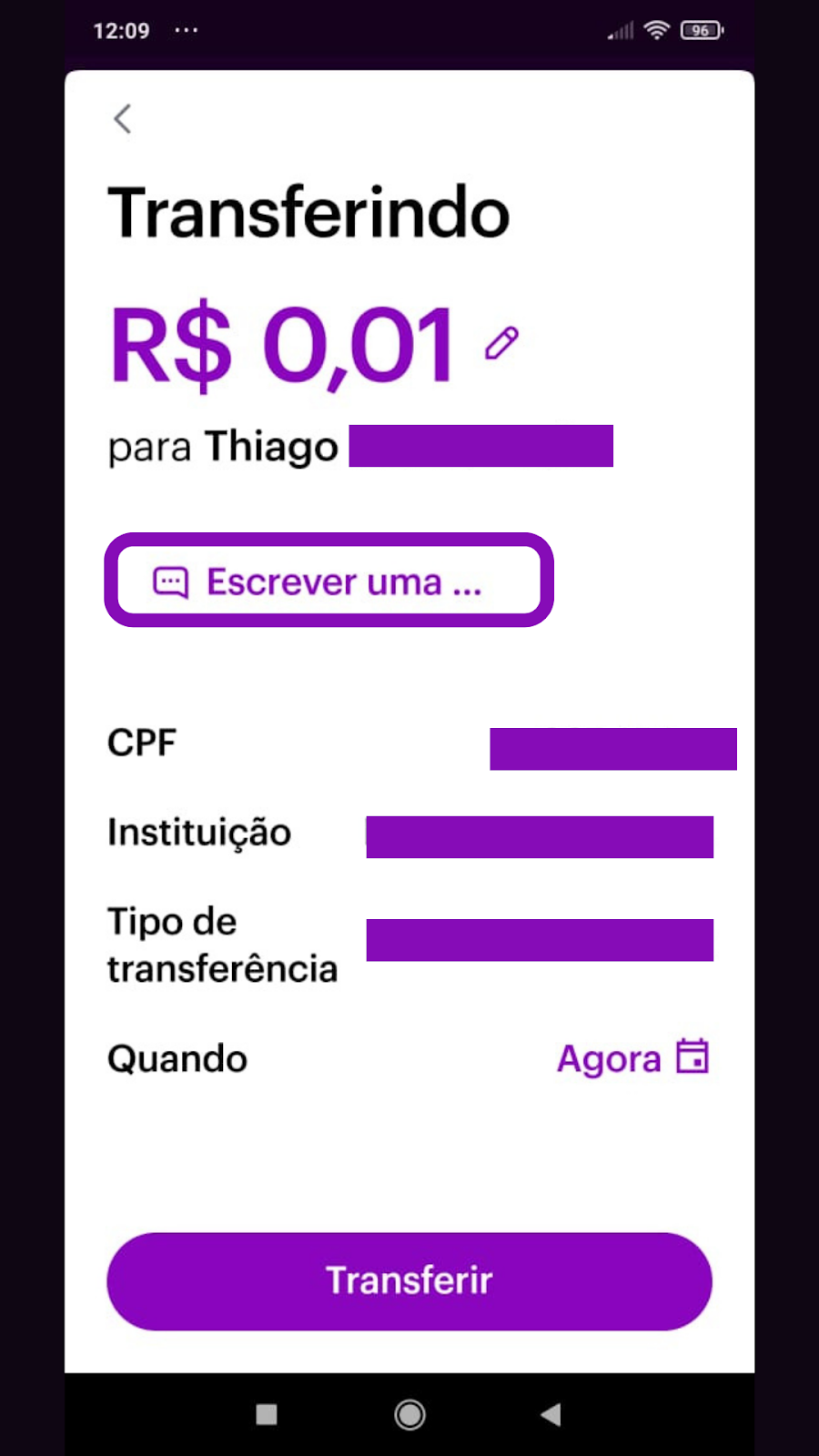Confirm with the Transferir button

tap(409, 1280)
